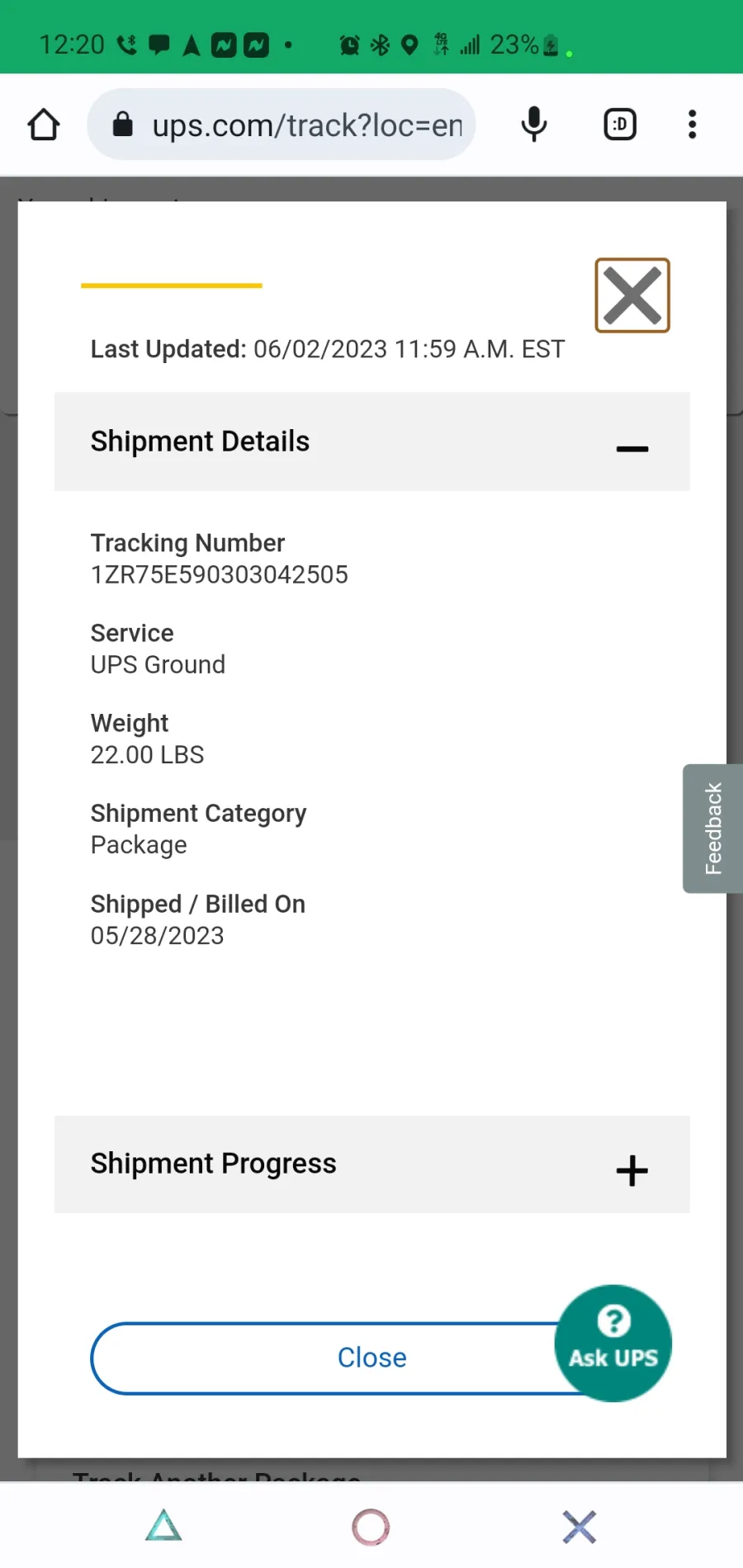Open the browser overflow menu
The image size is (743, 1568).
pos(693,125)
